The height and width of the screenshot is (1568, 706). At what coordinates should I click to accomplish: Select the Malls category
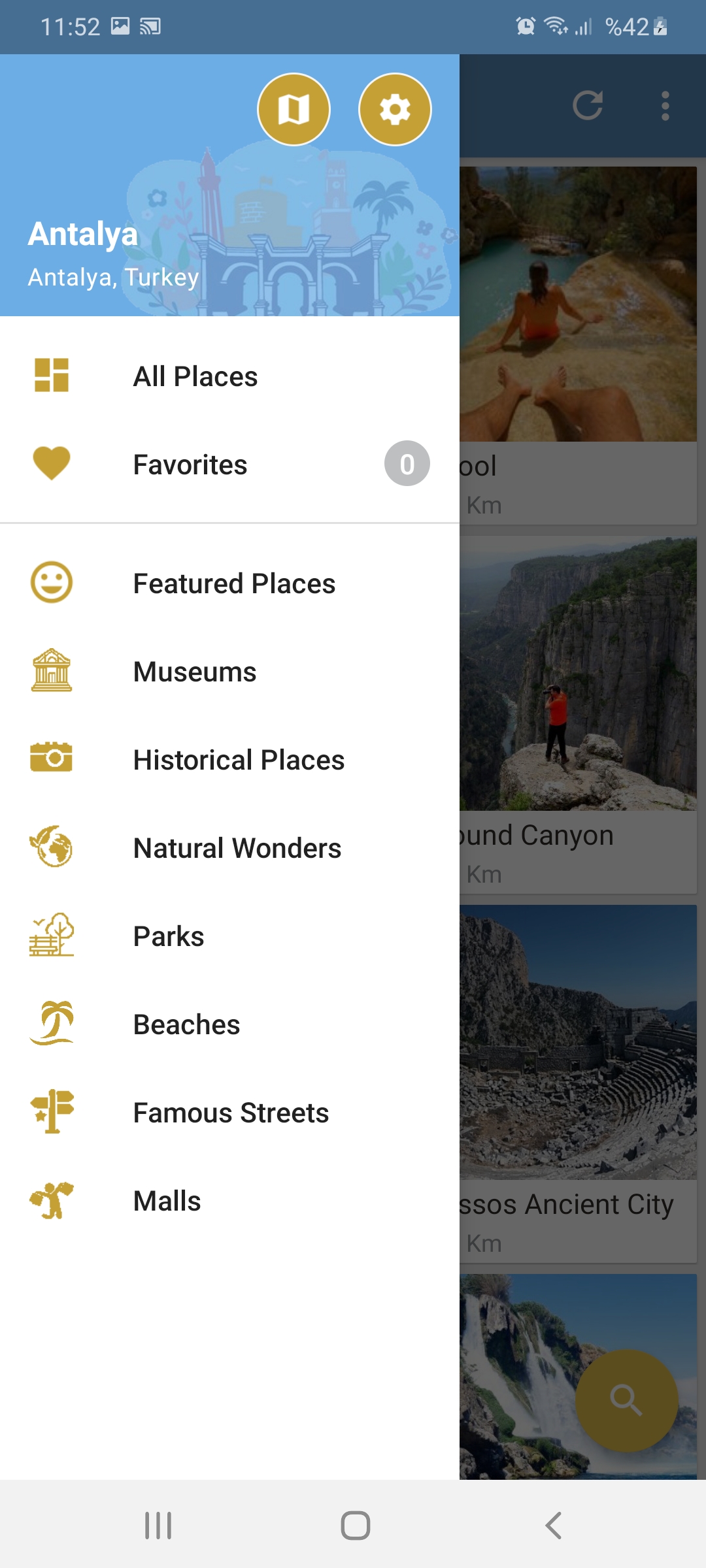tap(167, 1201)
